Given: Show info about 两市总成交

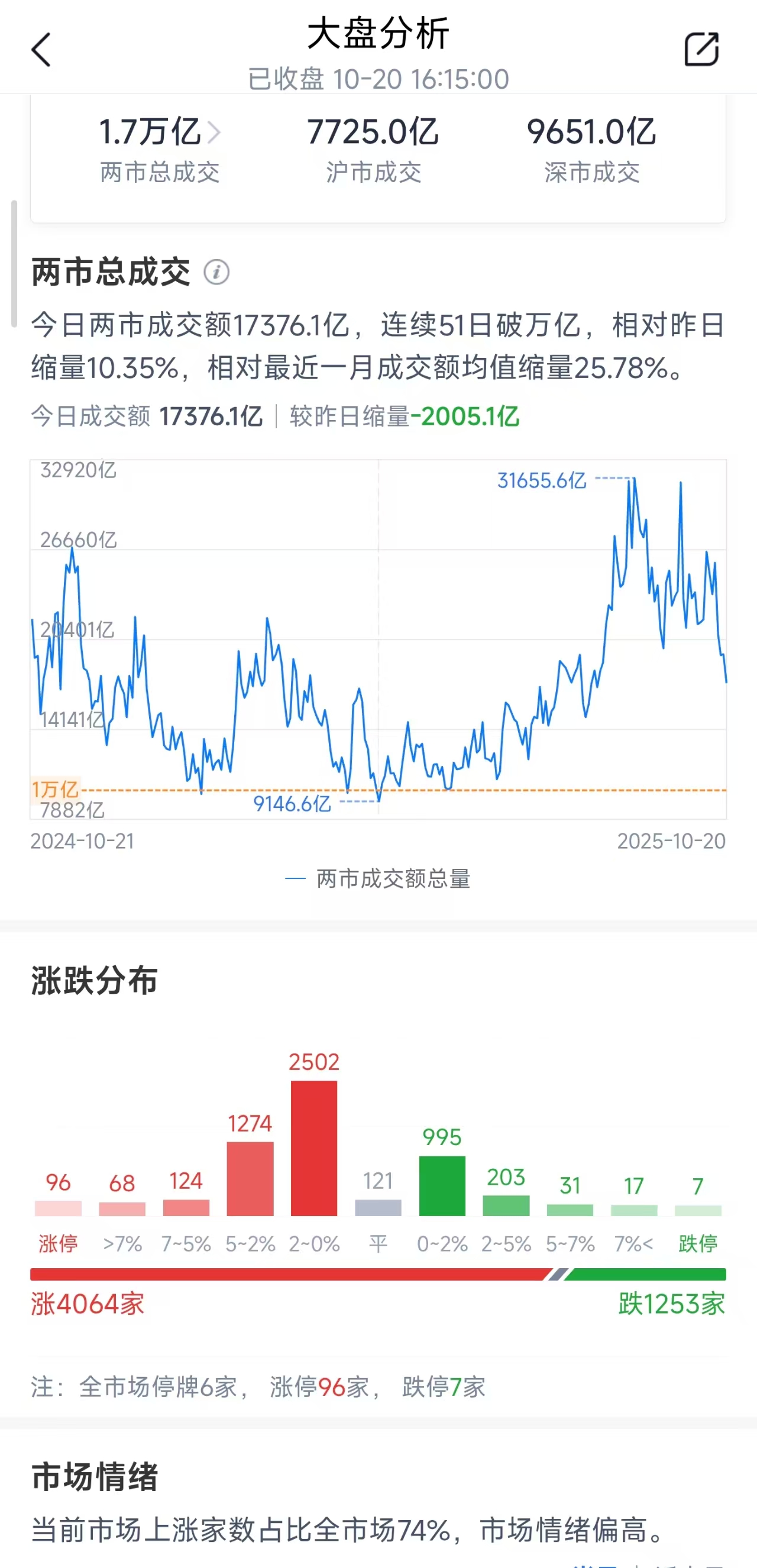Looking at the screenshot, I should [x=216, y=272].
